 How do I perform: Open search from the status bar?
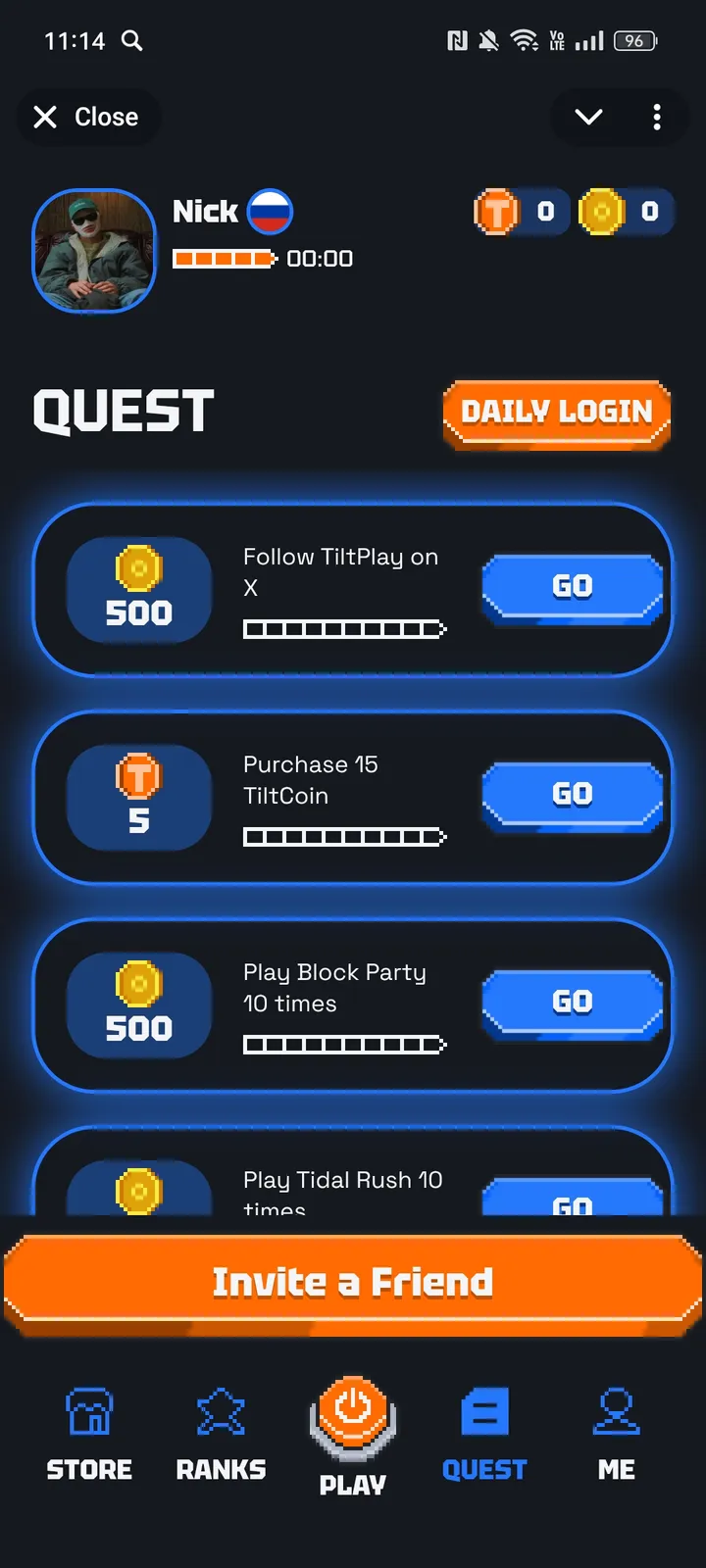(132, 41)
